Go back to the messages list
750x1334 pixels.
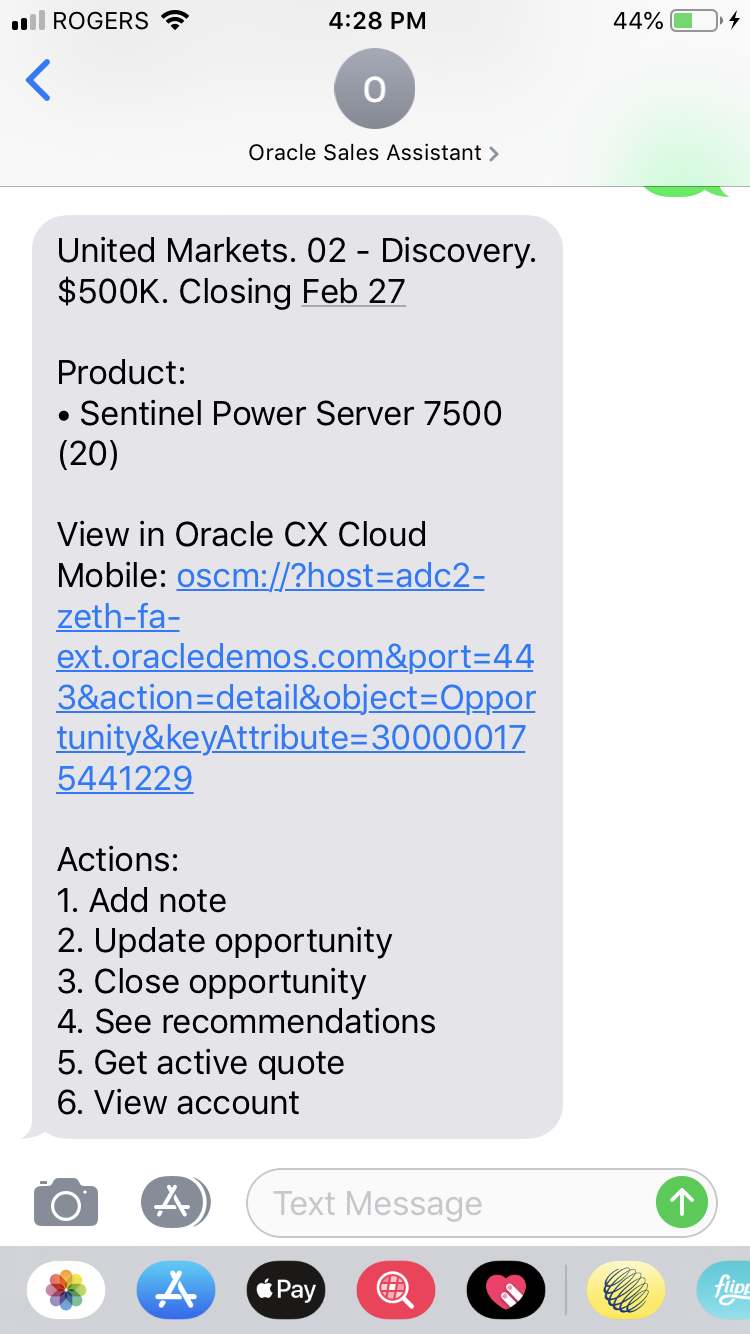(x=38, y=81)
